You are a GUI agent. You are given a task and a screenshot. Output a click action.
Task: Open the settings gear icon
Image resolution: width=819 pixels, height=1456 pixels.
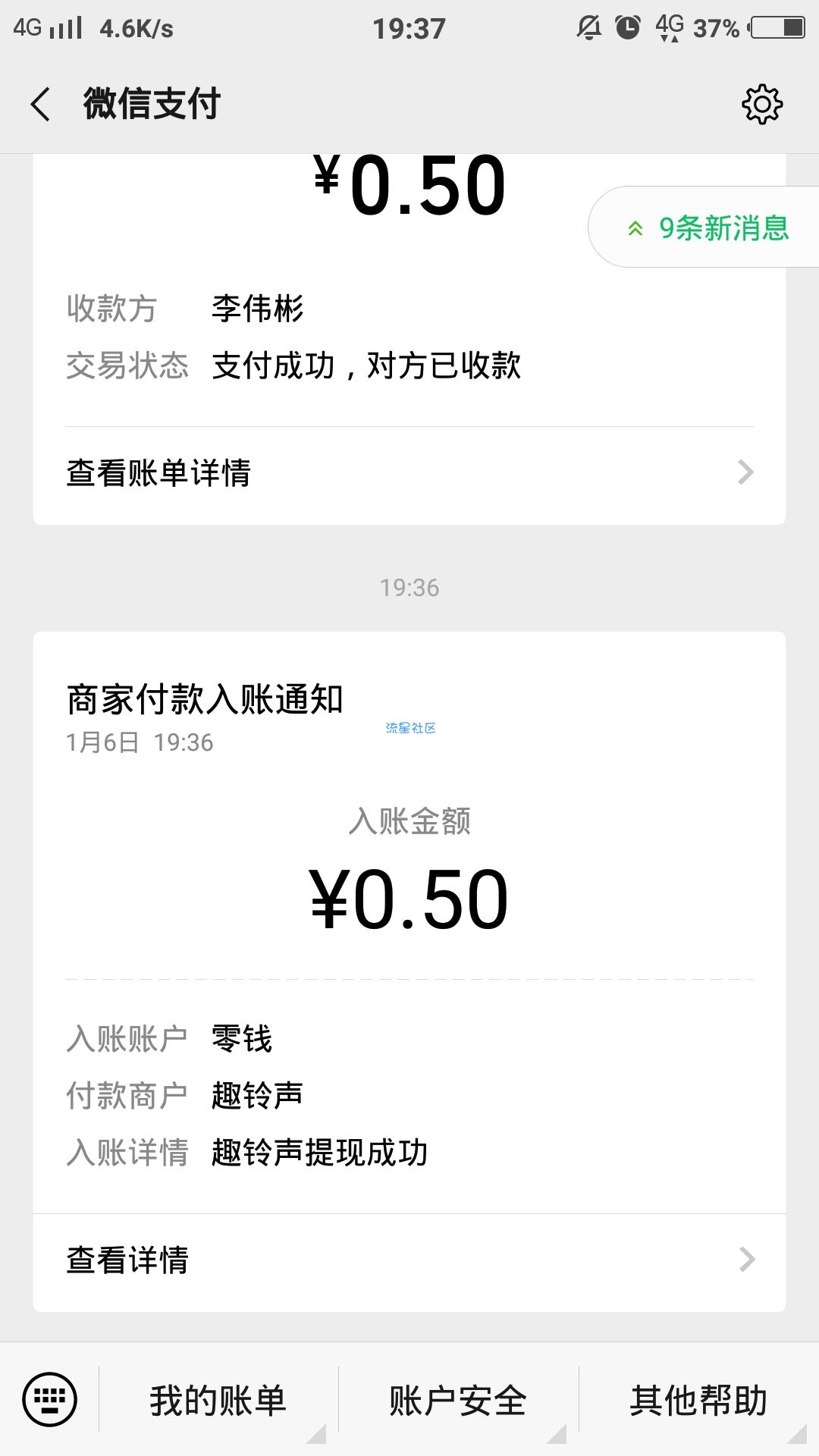pyautogui.click(x=761, y=105)
